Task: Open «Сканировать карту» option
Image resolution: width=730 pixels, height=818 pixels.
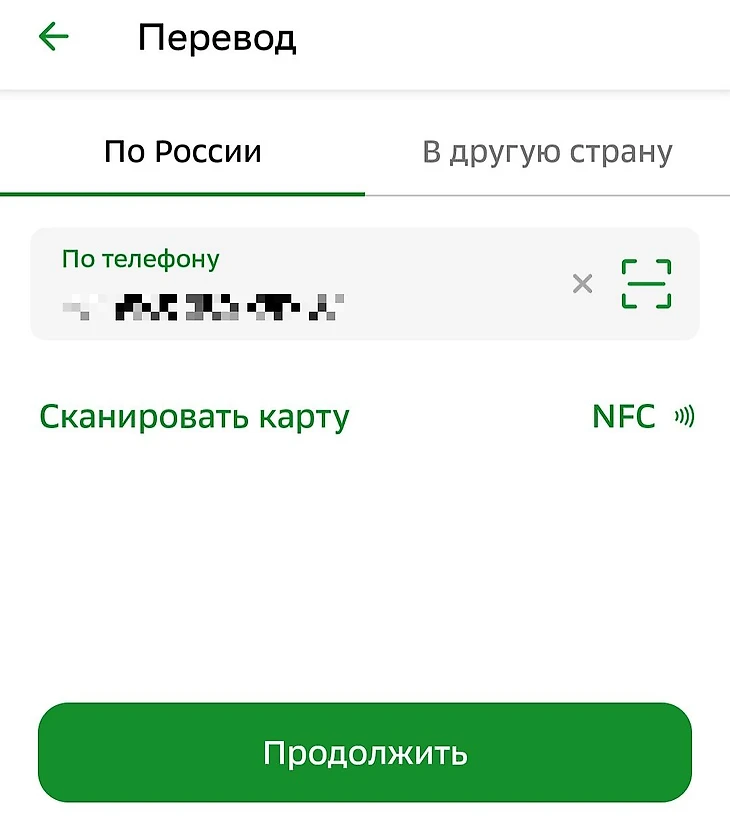Action: [x=194, y=416]
